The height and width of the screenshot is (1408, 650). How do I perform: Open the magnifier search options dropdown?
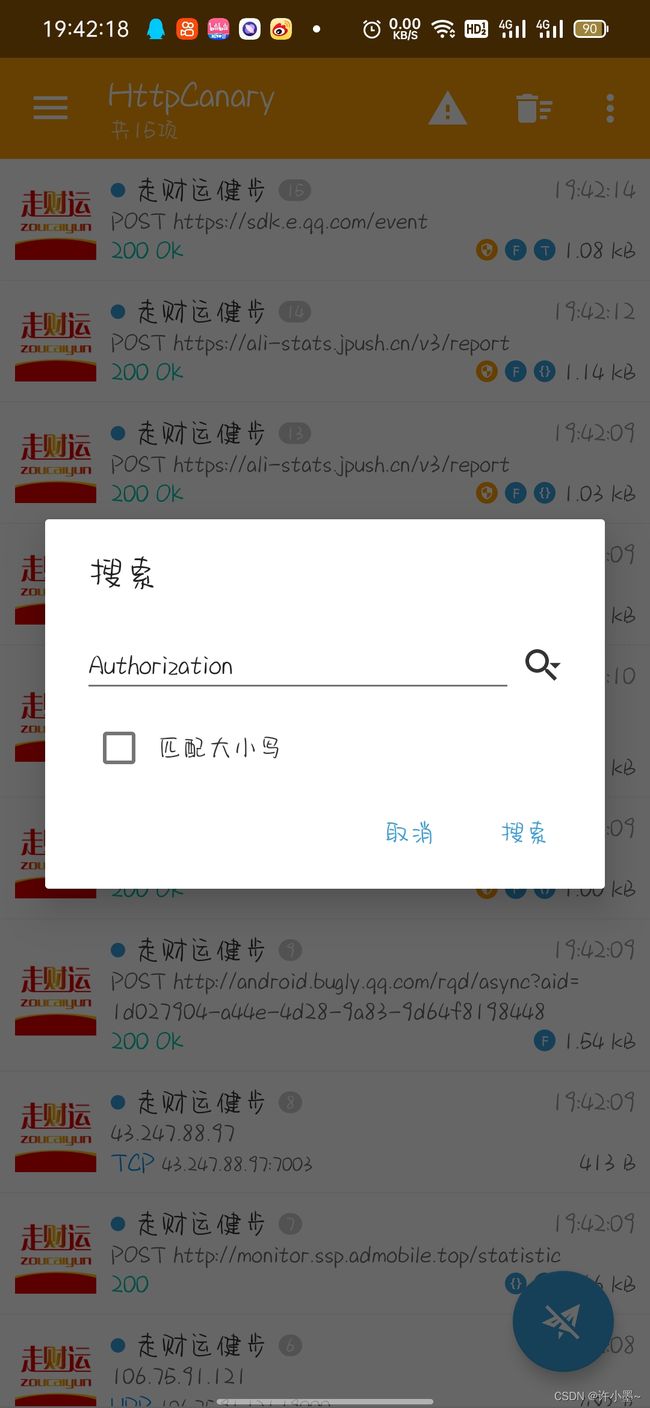click(x=542, y=665)
